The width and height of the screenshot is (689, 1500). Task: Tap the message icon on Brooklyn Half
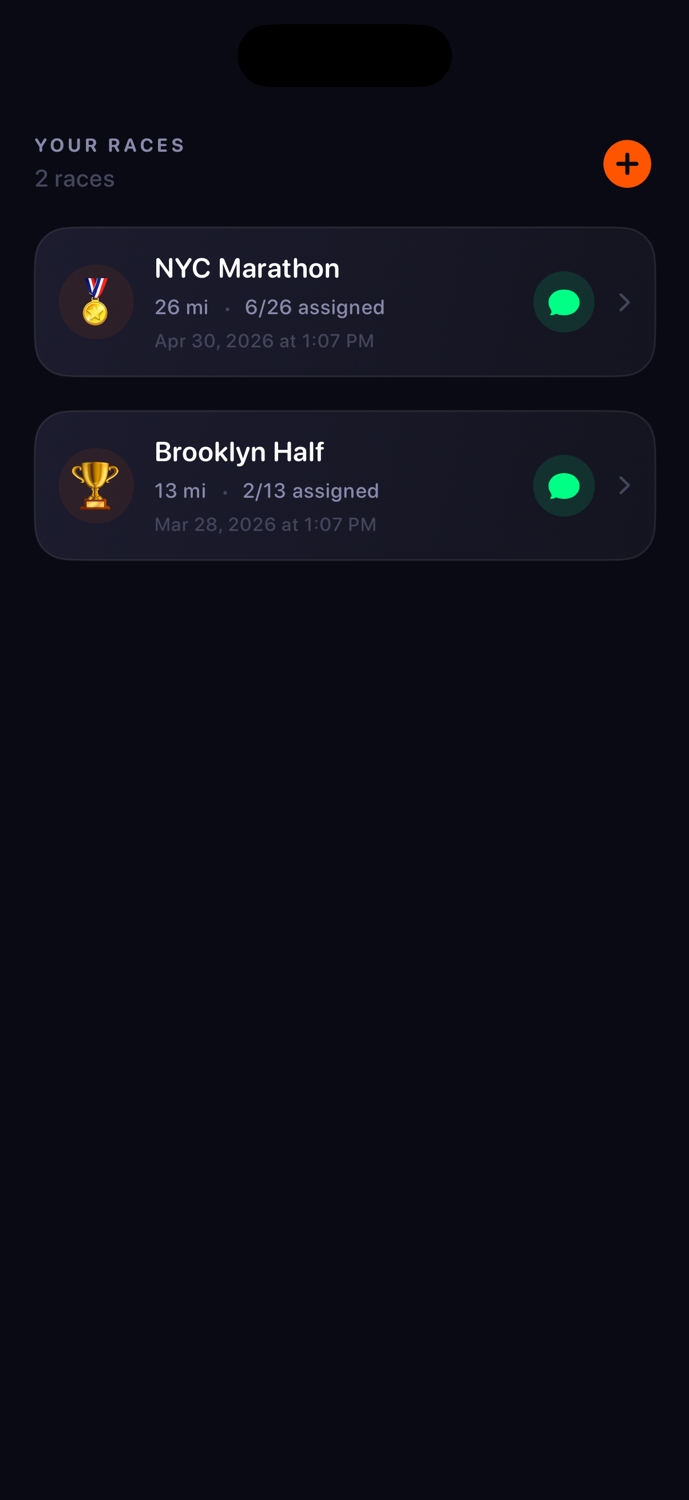[x=564, y=486]
